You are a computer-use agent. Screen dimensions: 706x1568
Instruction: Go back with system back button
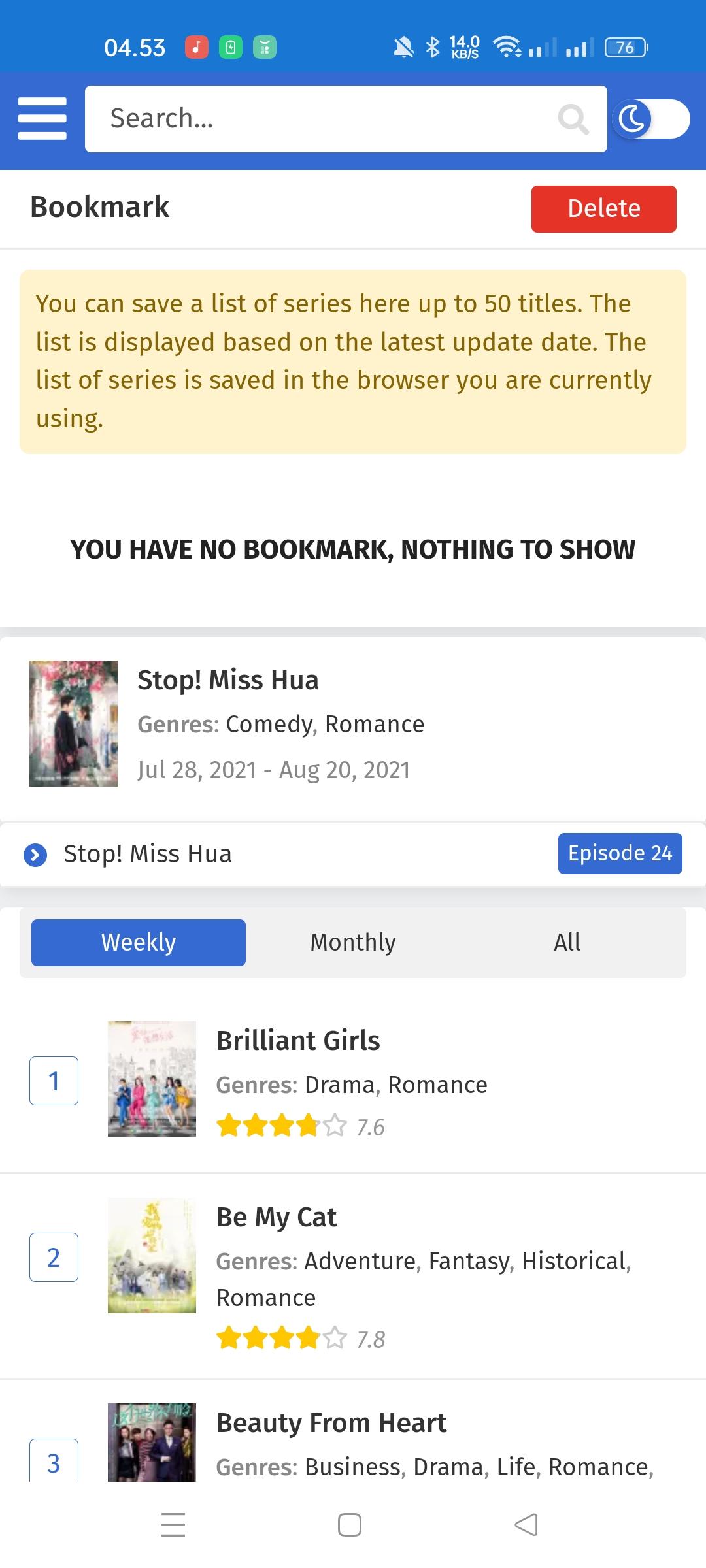pos(526,1525)
